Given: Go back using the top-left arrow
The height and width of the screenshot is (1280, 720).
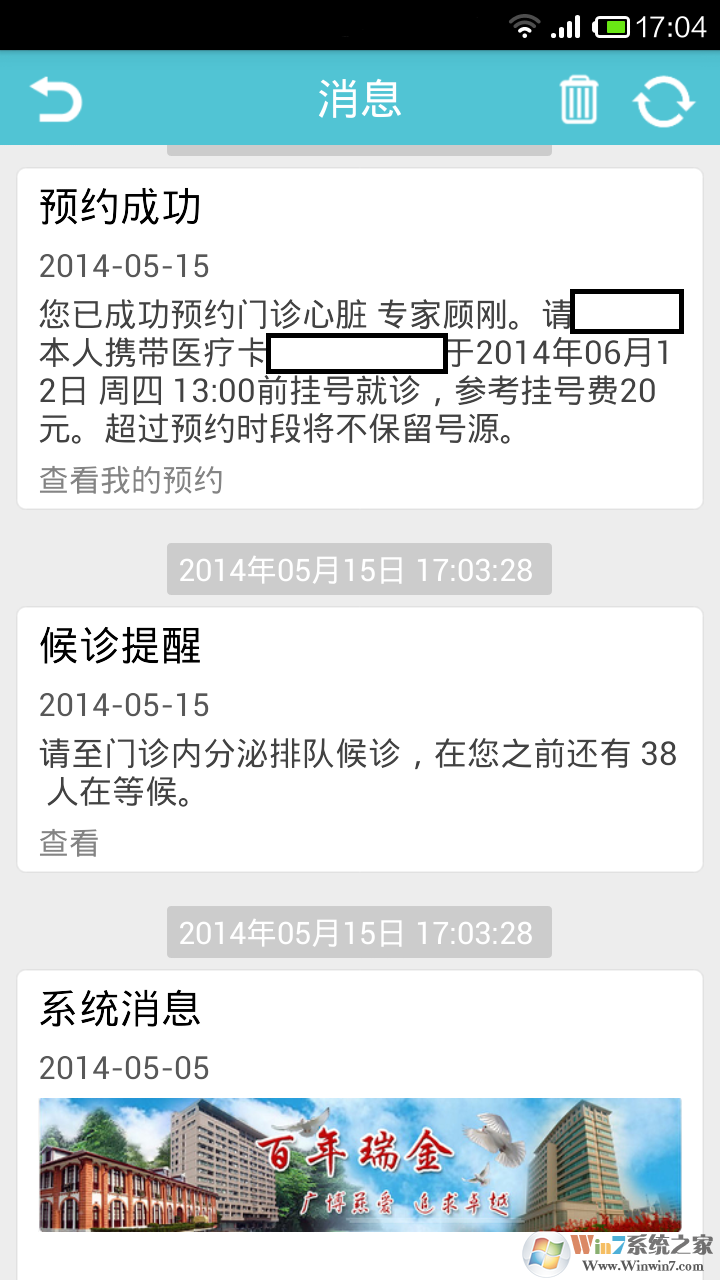Looking at the screenshot, I should (x=55, y=100).
